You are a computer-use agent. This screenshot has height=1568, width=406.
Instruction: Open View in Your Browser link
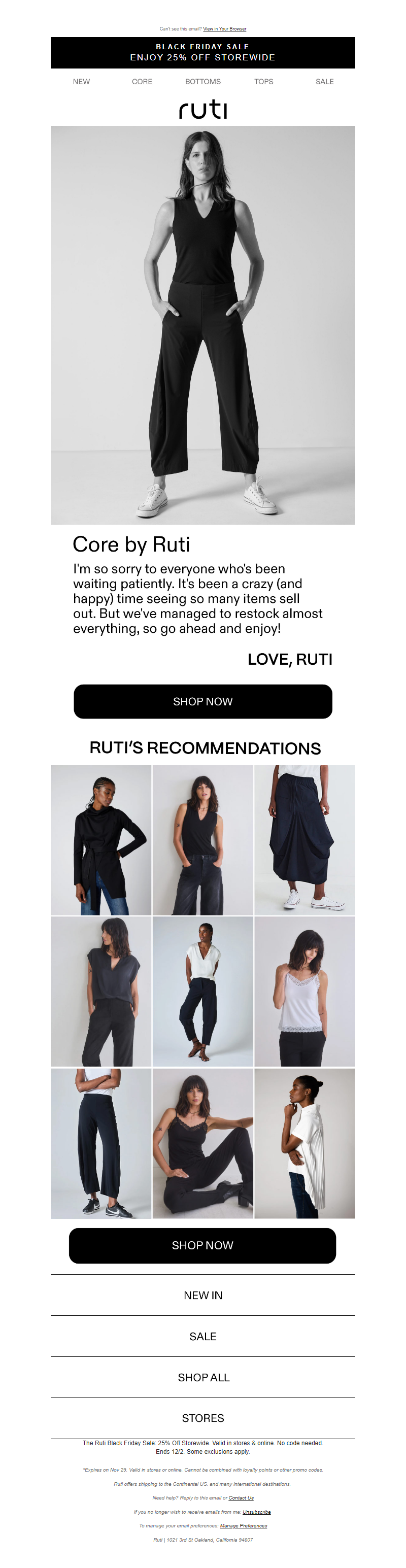tap(225, 28)
